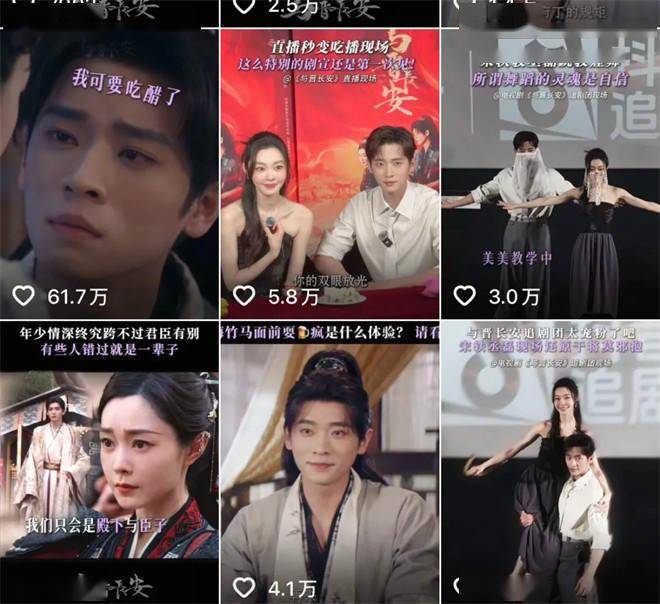Play the 所谓舞蹈的灵魂是自信 video
Viewport: 660px width, 604px height.
coord(551,173)
